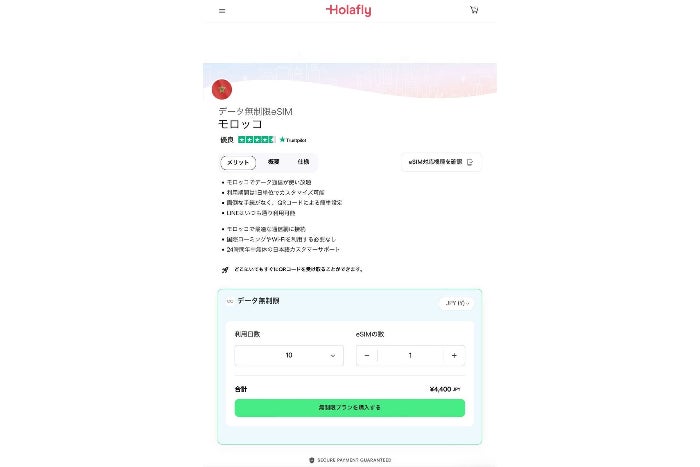Open the JPY currency selector
This screenshot has width=700, height=467.
pos(455,302)
